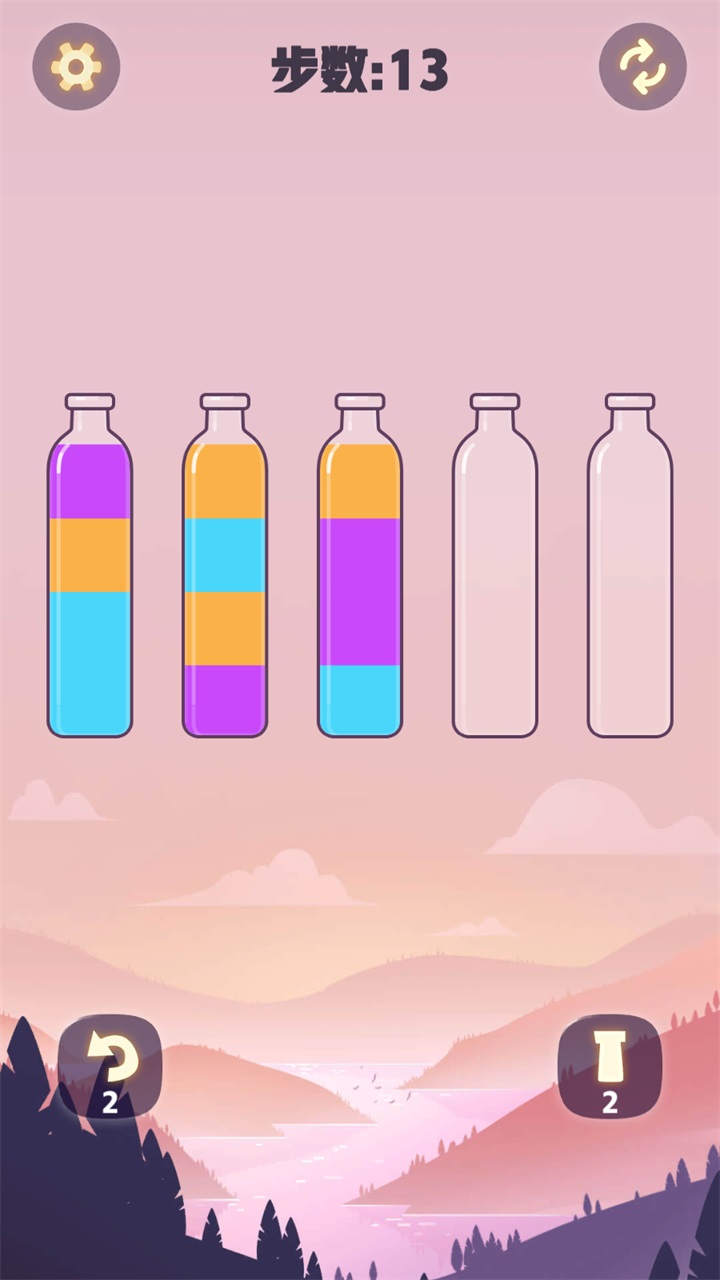Tap the last empty bottle
The image size is (720, 1280).
pos(630,565)
